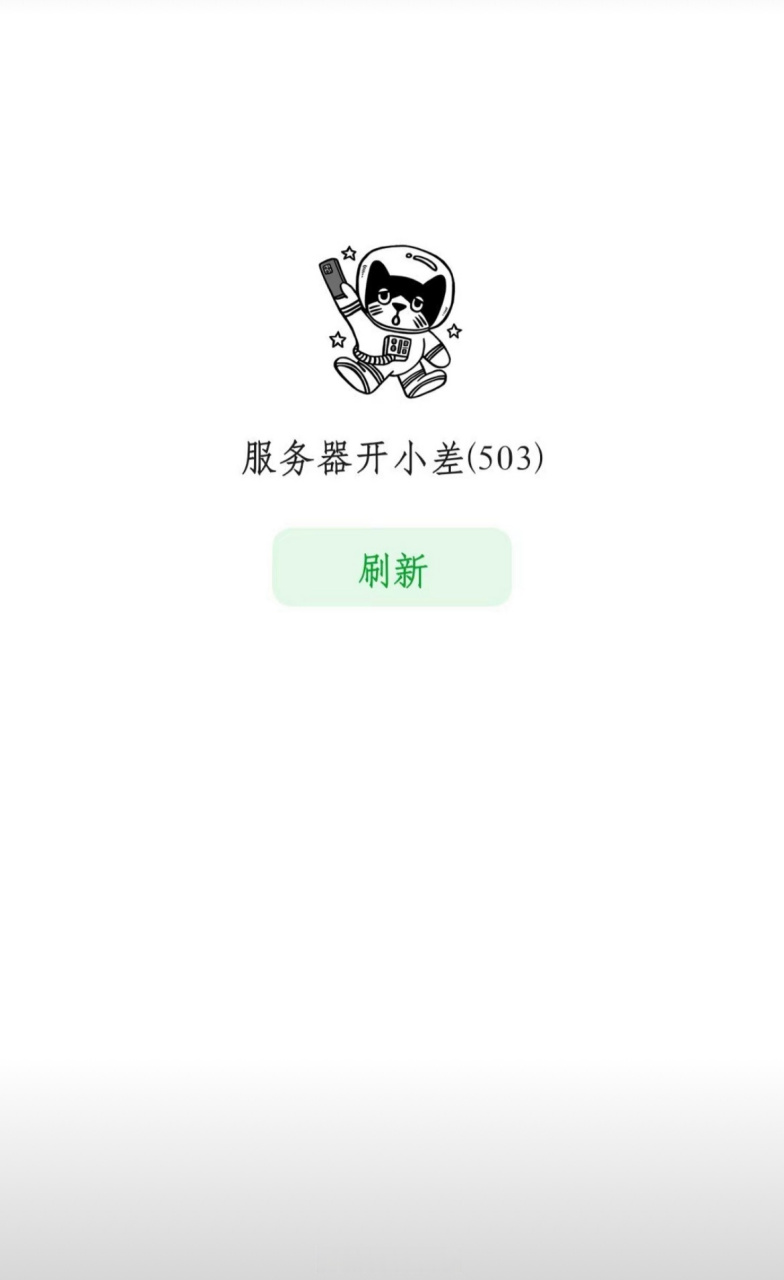Click the green 刷新 button text
The width and height of the screenshot is (784, 1280).
(390, 570)
